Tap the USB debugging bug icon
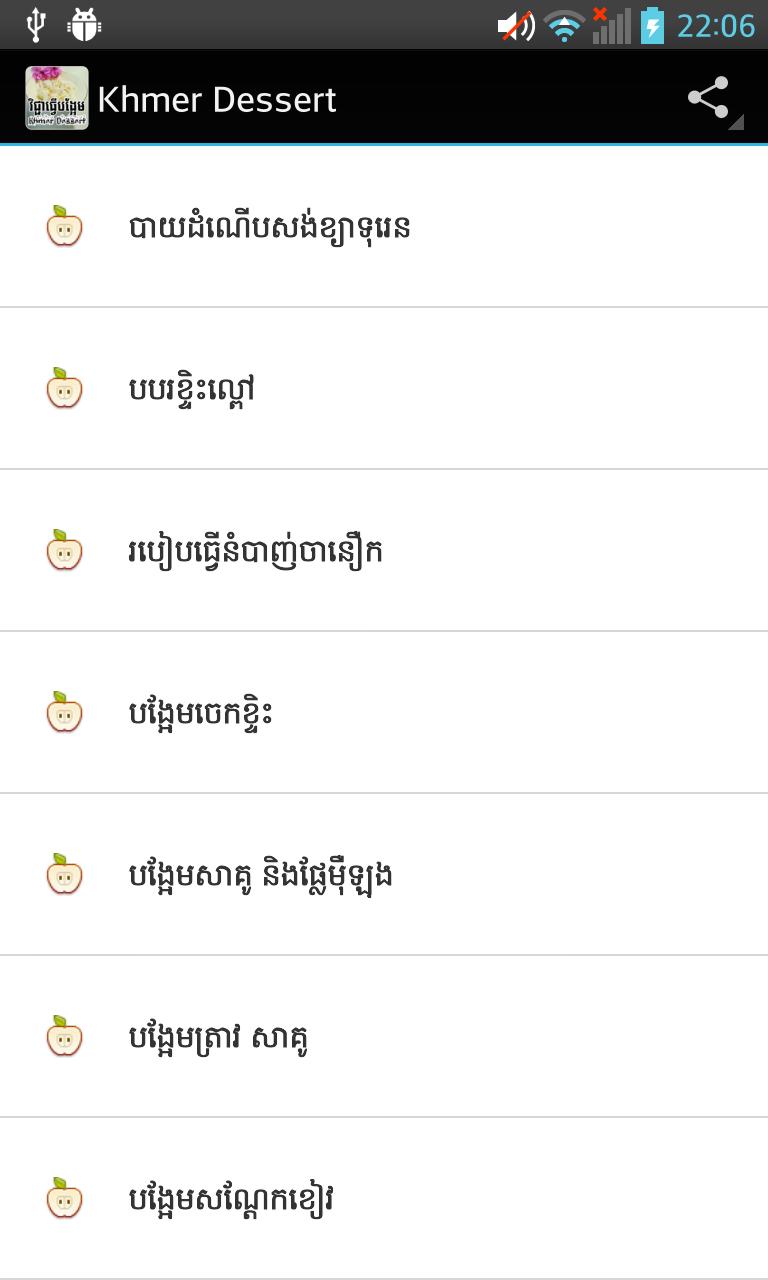 85,20
